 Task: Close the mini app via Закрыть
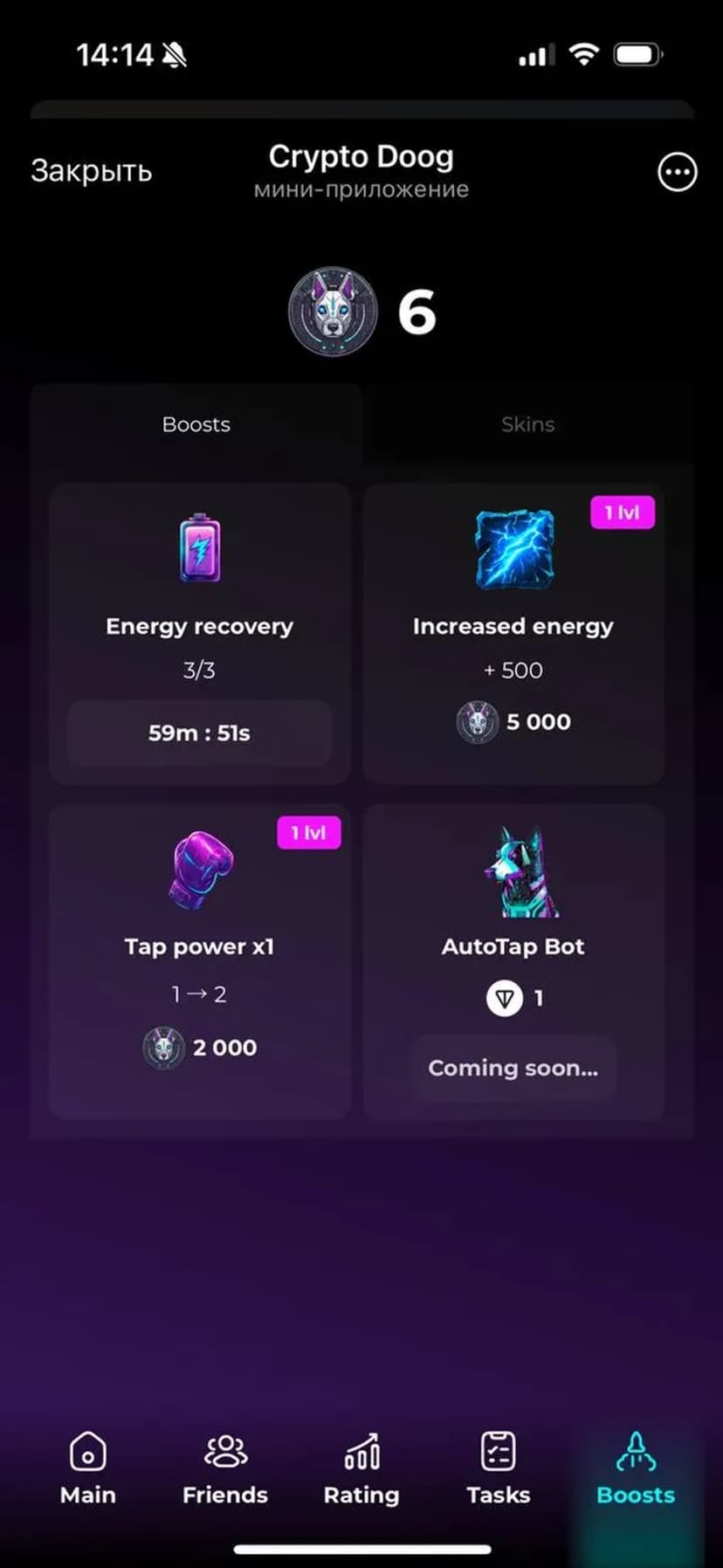click(x=91, y=171)
